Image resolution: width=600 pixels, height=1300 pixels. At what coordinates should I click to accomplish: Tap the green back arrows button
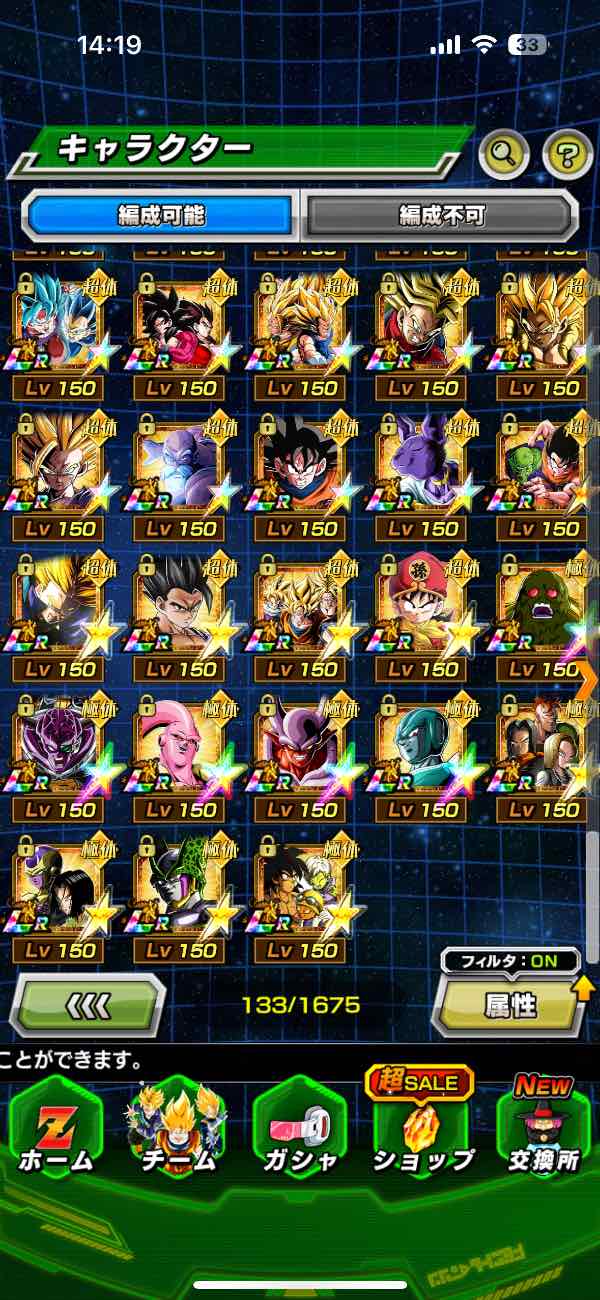click(88, 1004)
